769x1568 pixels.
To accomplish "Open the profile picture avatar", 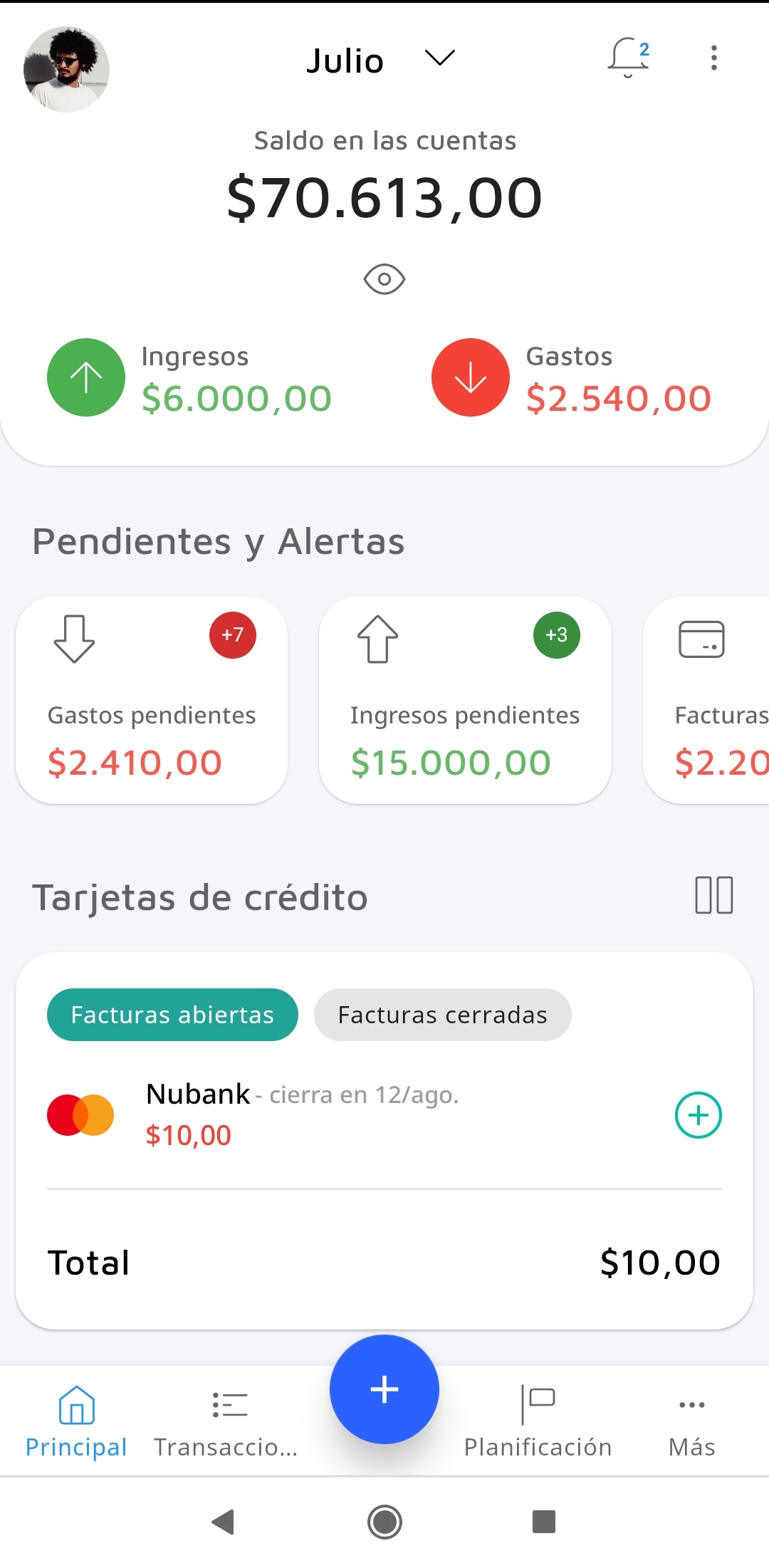I will [66, 69].
